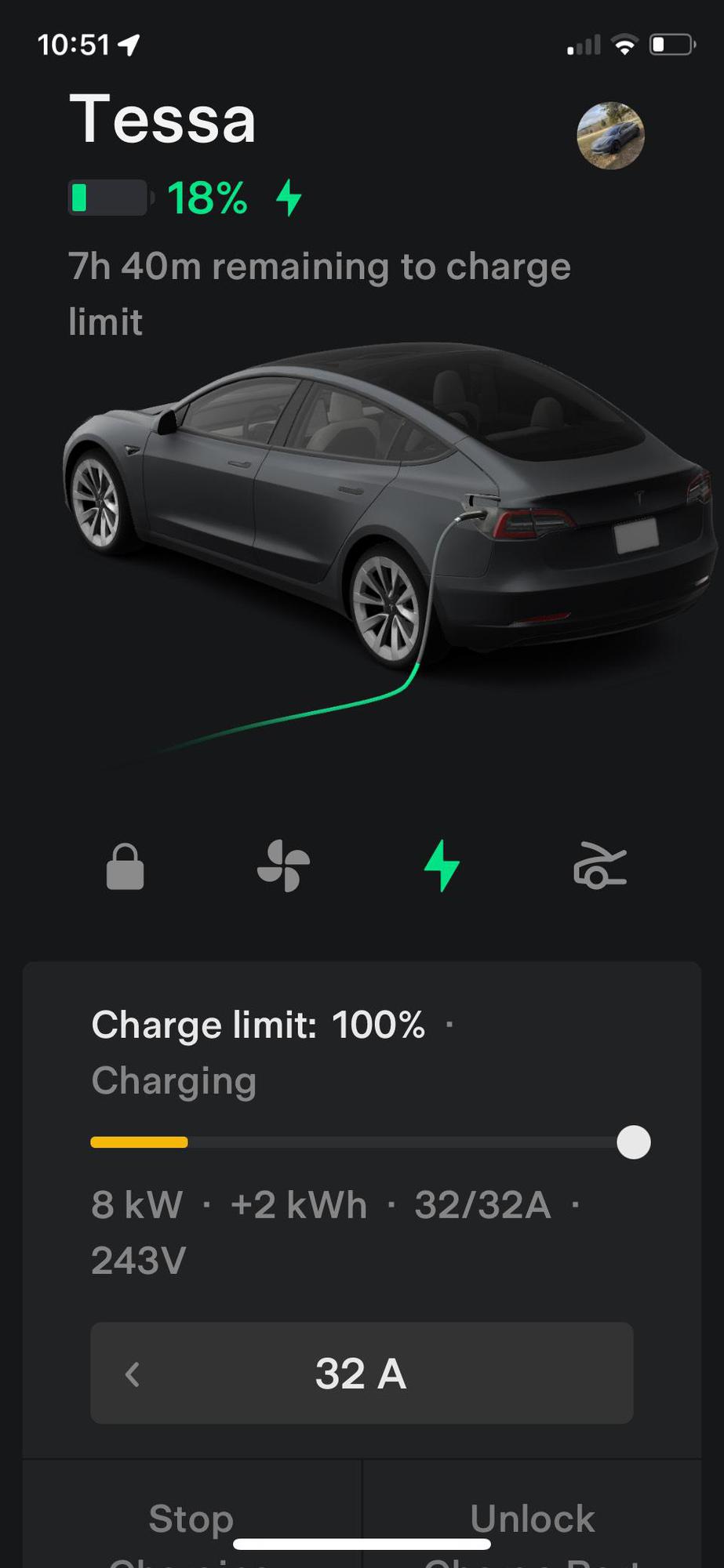This screenshot has width=724, height=1568.
Task: Open the vehicle profile photo
Action: pos(612,136)
